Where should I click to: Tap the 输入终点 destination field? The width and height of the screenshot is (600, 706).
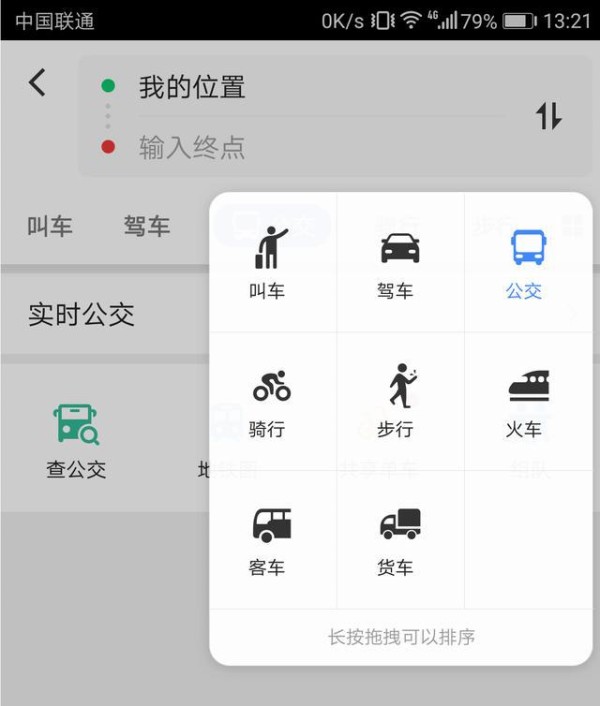300,148
